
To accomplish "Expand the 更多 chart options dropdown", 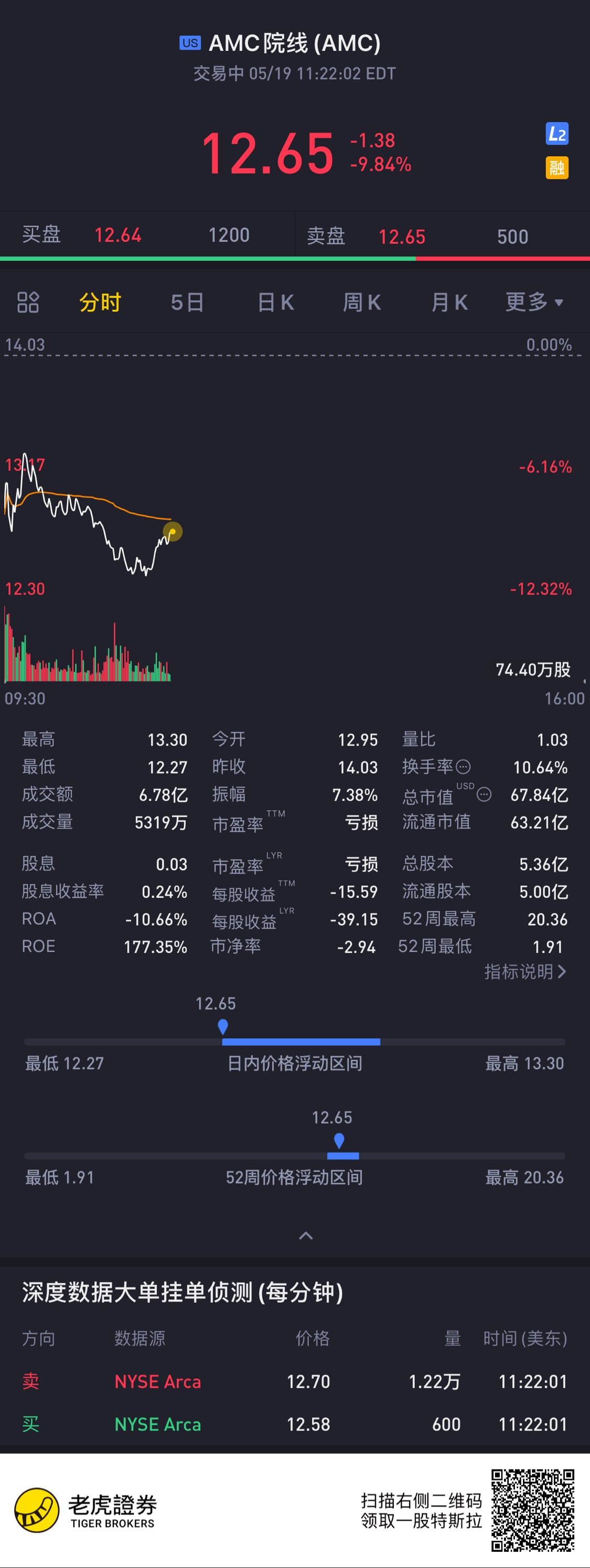I will point(534,302).
